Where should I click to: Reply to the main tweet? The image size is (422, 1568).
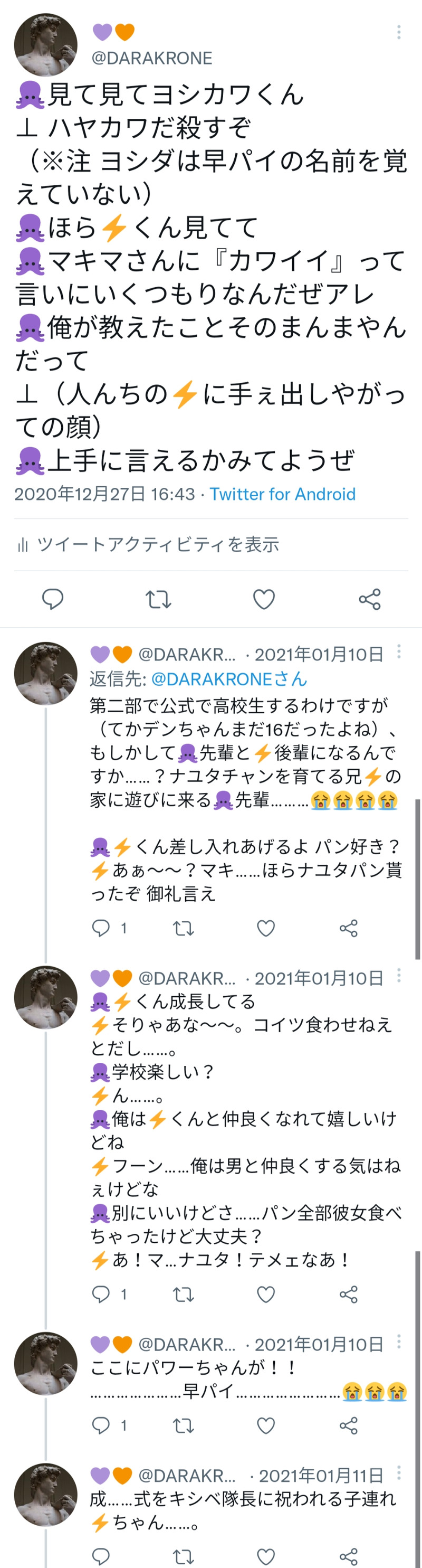click(x=52, y=599)
